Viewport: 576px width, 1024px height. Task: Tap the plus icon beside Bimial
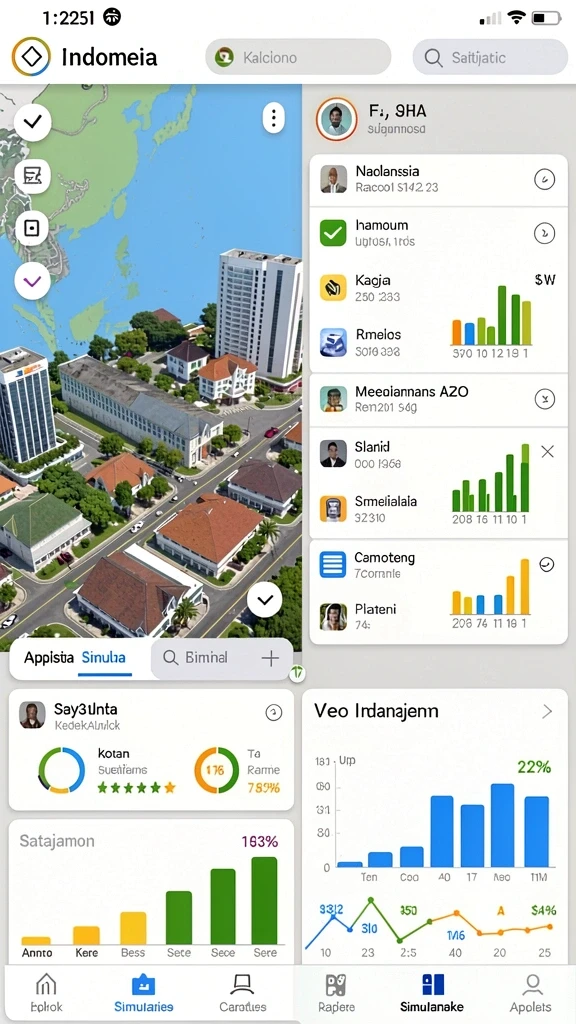270,658
